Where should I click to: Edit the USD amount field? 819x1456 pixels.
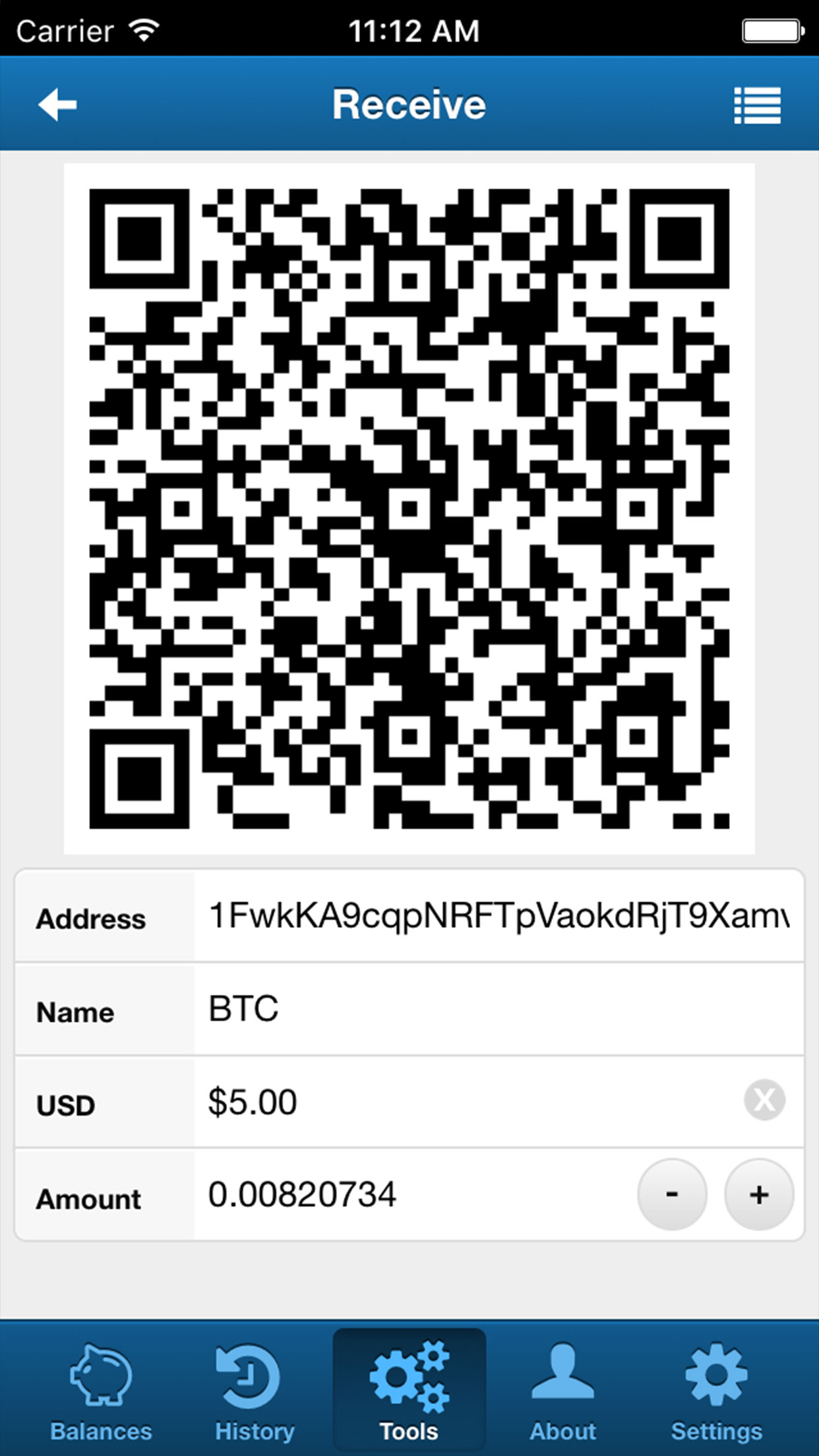tap(468, 1102)
